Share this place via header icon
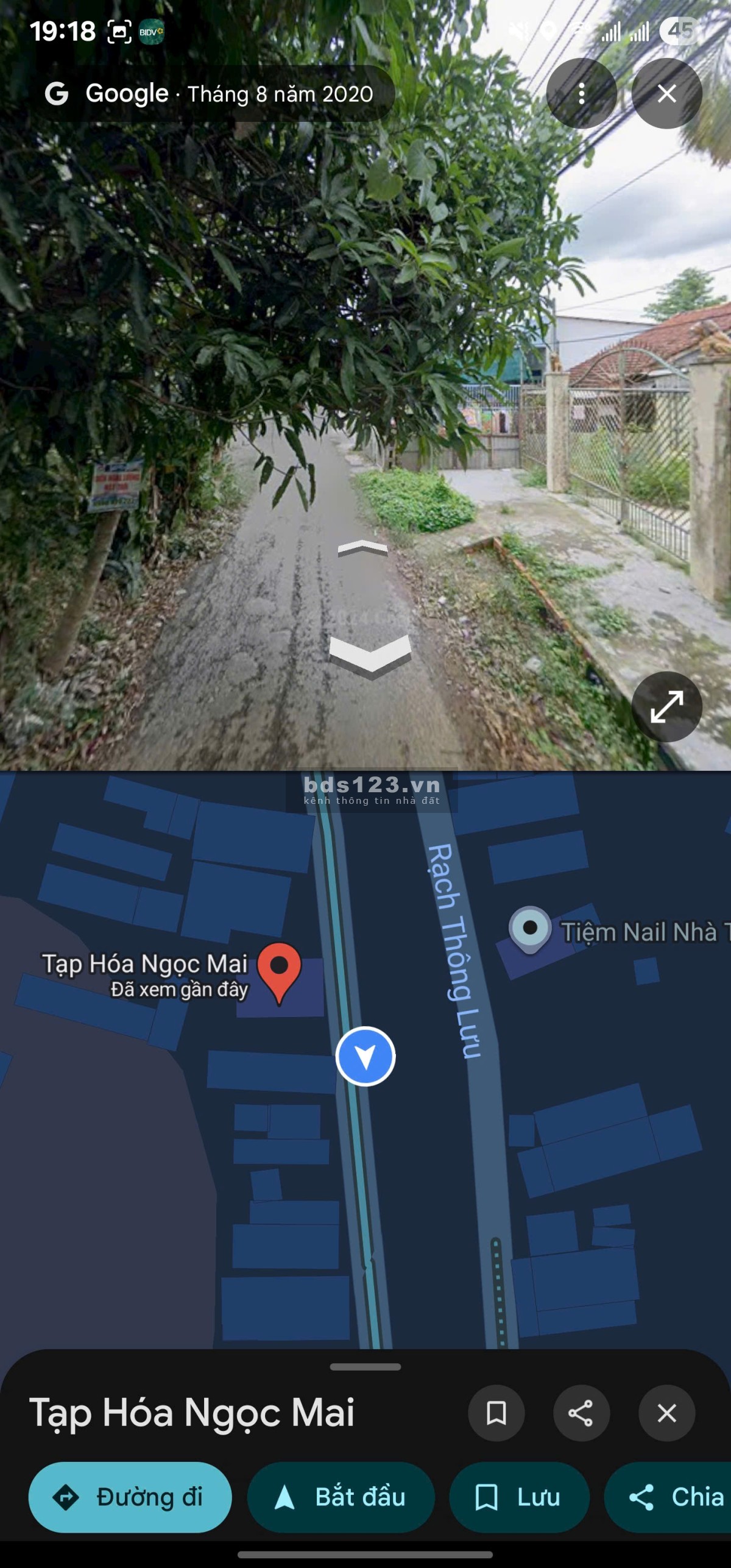Image resolution: width=731 pixels, height=1568 pixels. coord(581,1413)
